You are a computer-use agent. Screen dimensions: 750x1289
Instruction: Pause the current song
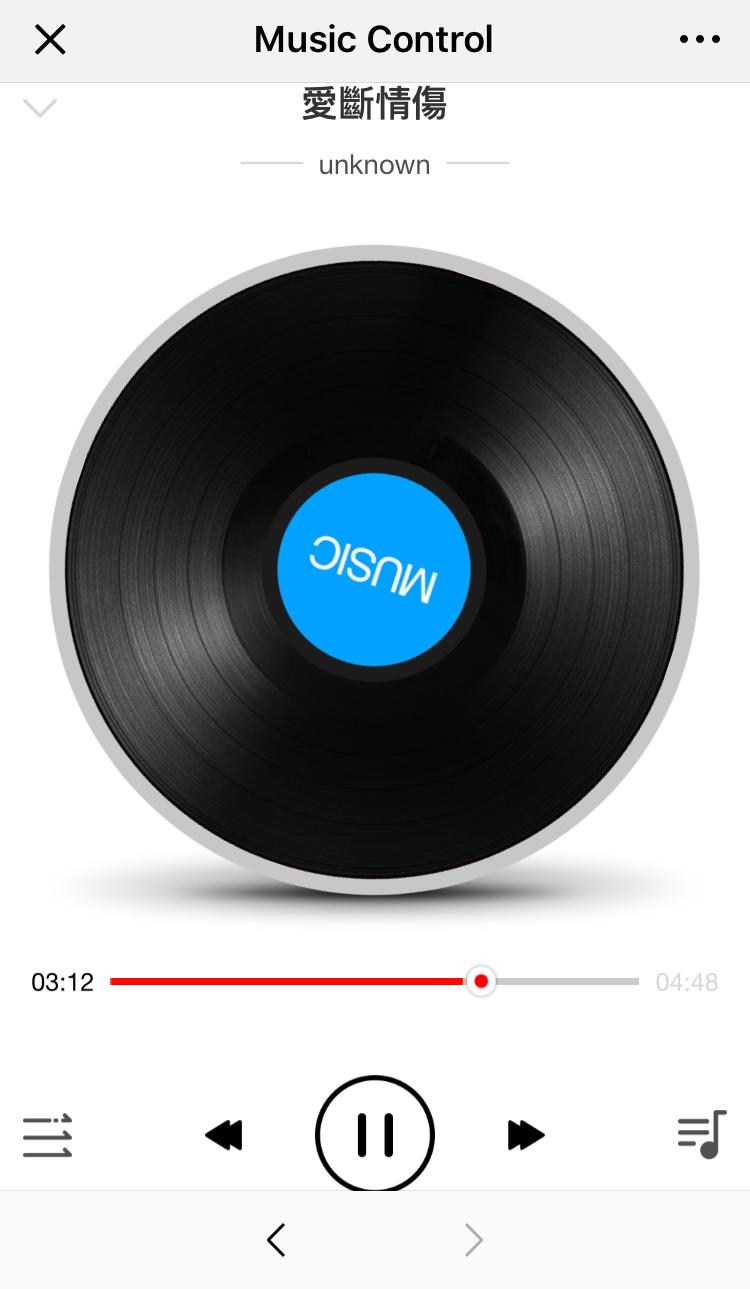(x=375, y=1134)
